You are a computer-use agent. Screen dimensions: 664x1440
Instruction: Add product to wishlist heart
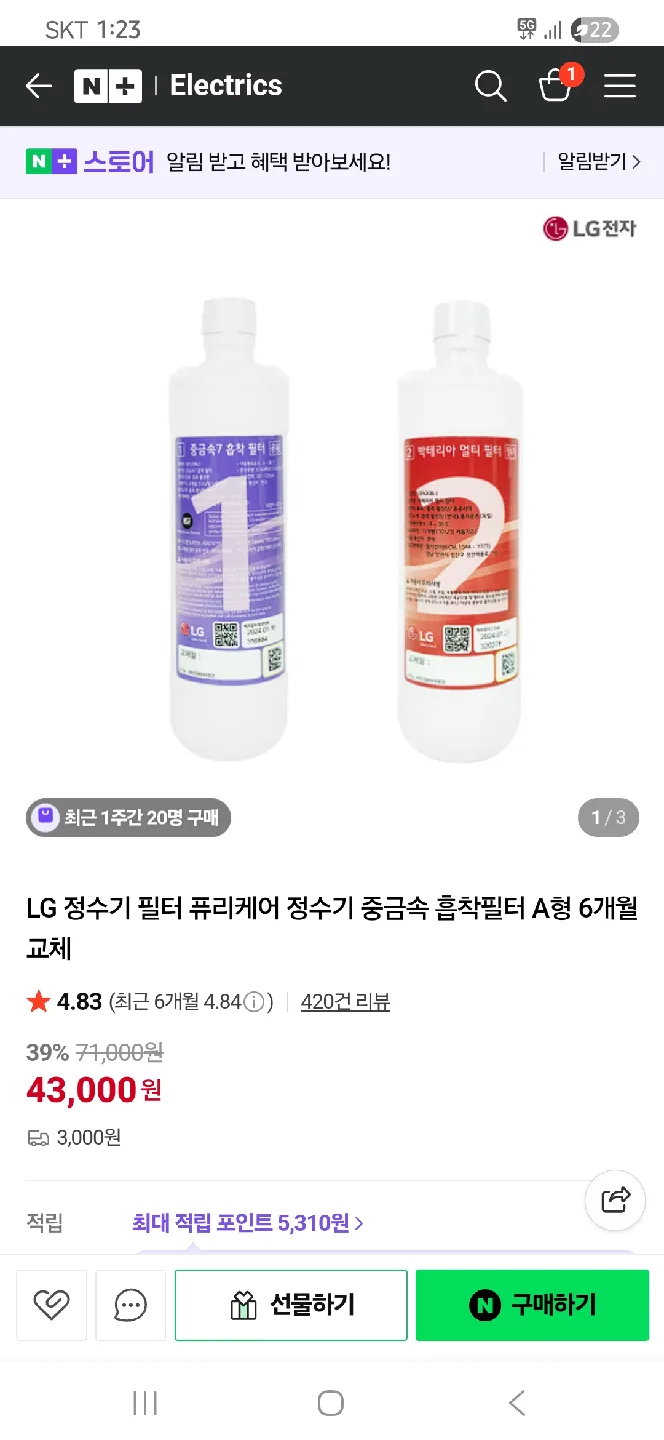51,1304
